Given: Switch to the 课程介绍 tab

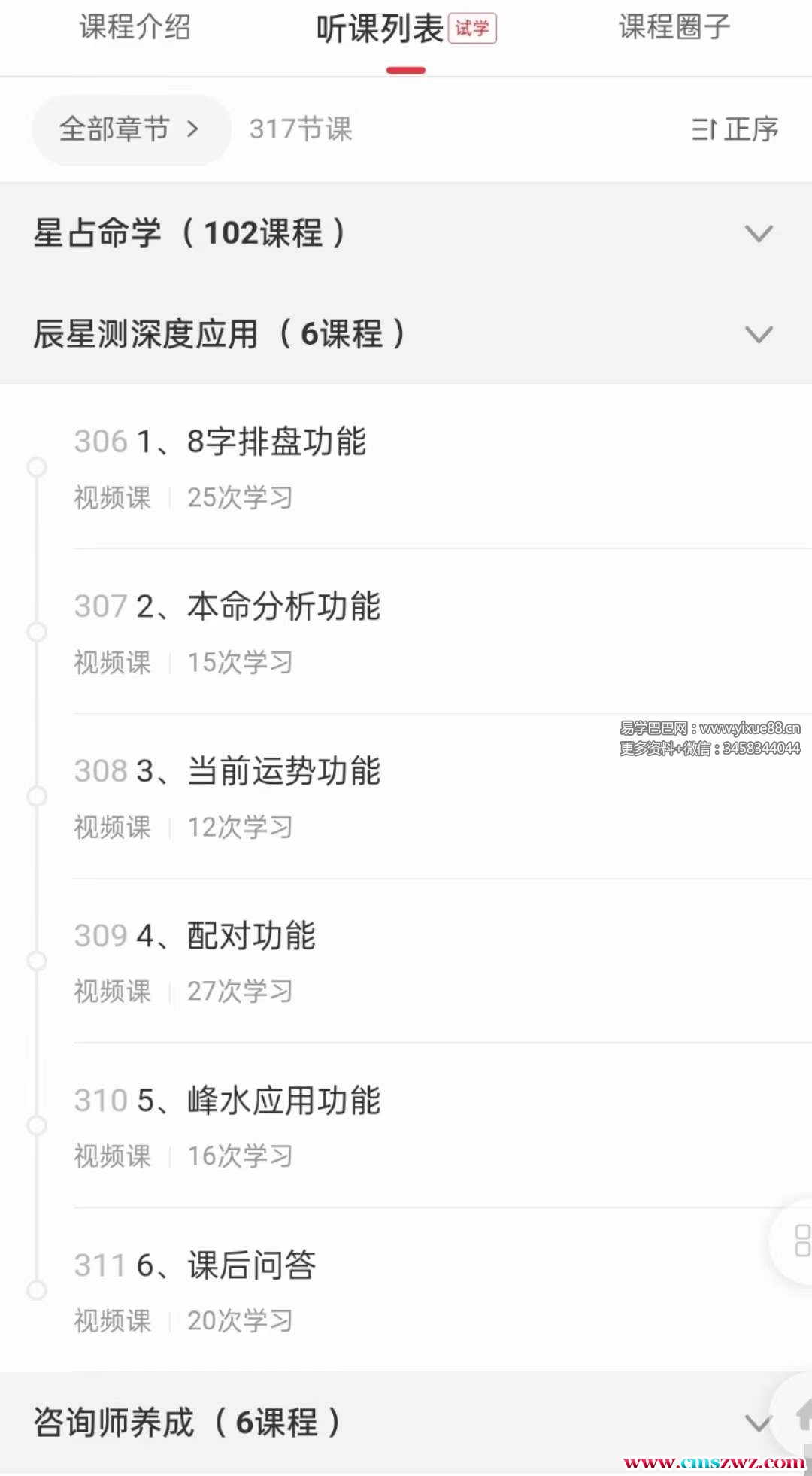Looking at the screenshot, I should (x=135, y=28).
